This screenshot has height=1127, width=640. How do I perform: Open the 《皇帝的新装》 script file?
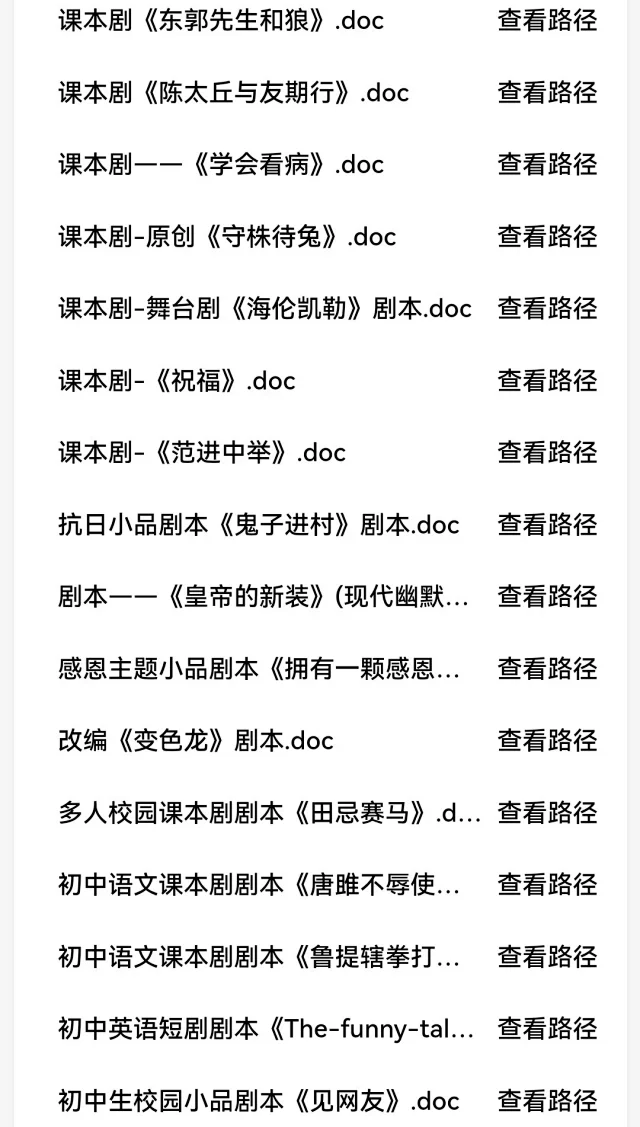click(x=264, y=596)
